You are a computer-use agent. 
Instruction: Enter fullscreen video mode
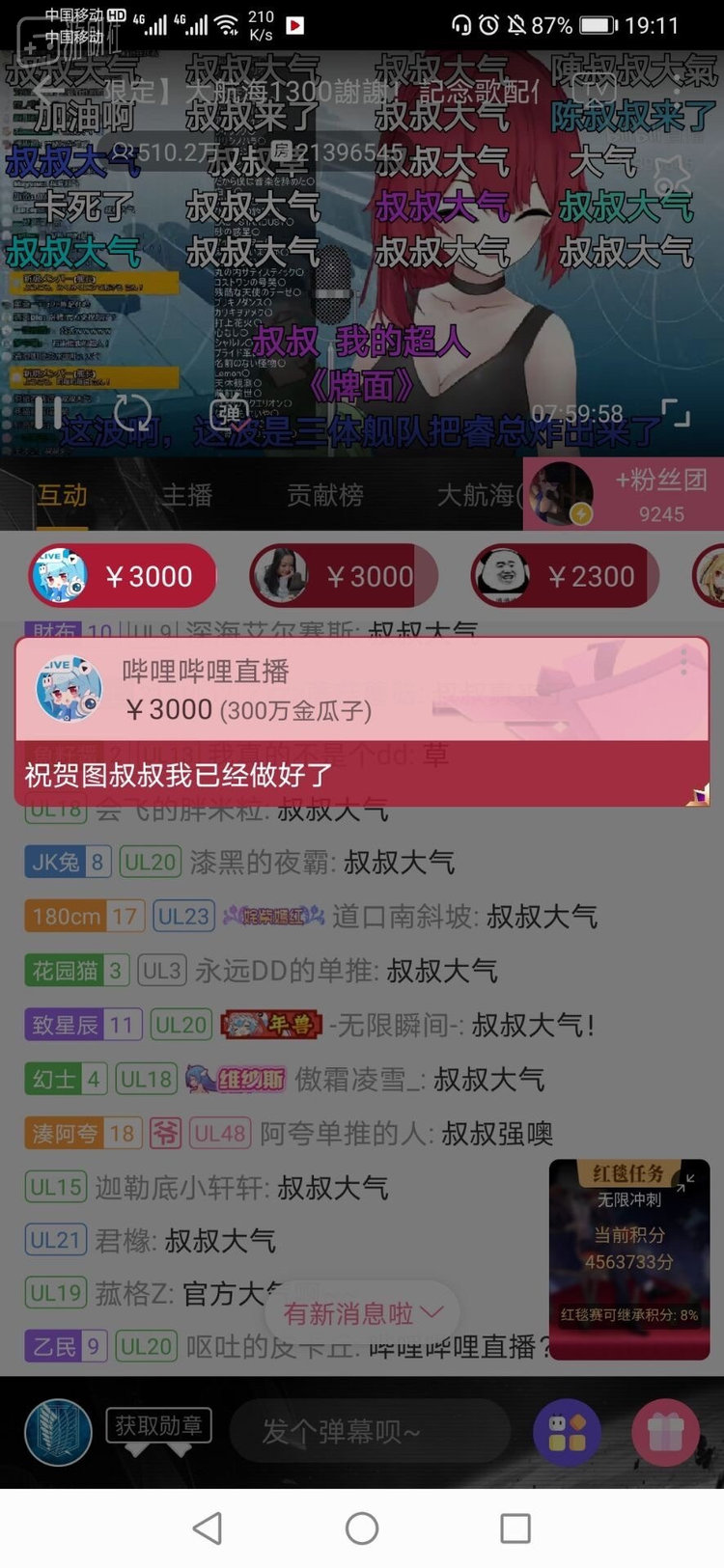point(675,413)
